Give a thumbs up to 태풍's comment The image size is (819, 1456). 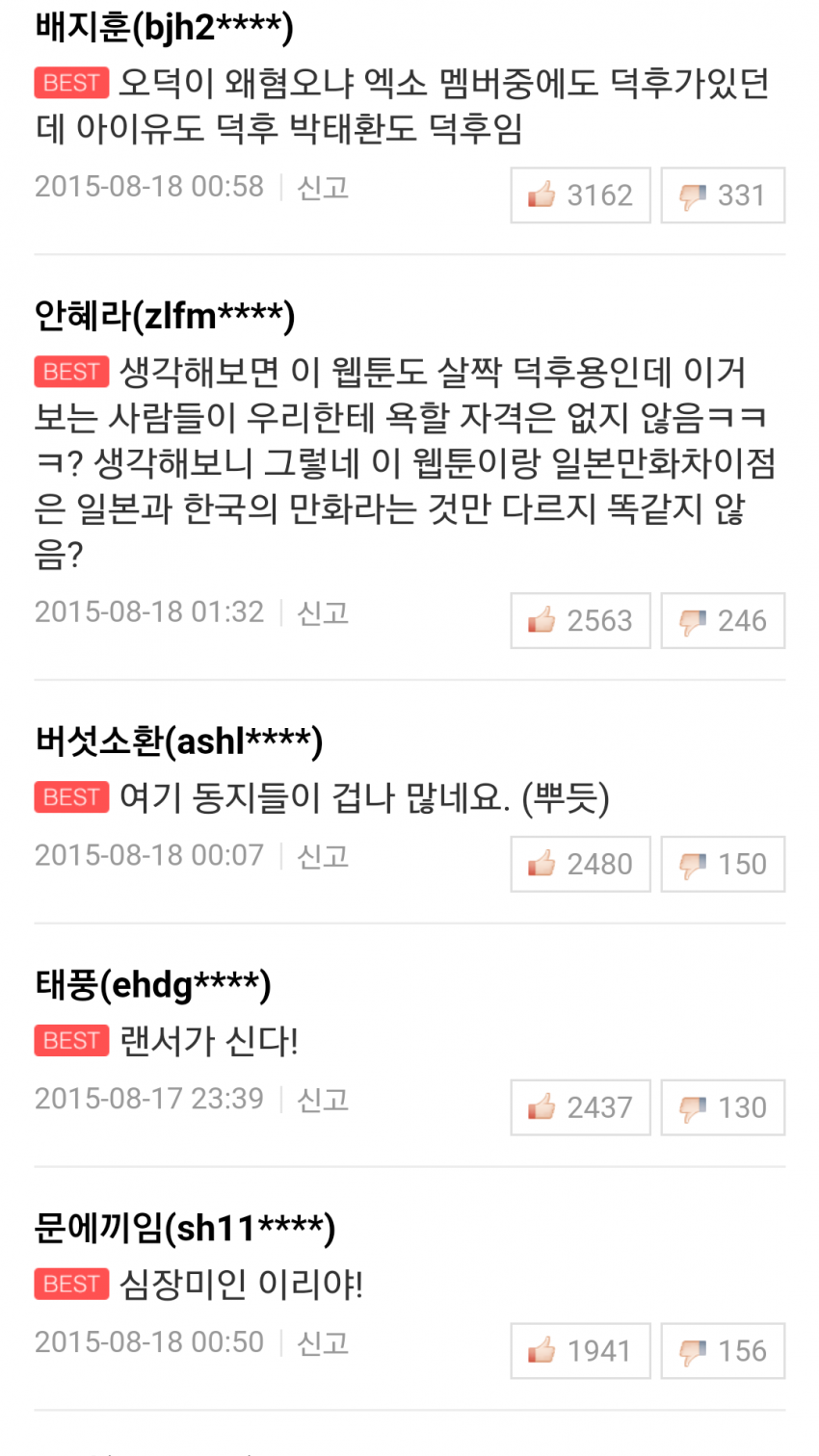580,1108
